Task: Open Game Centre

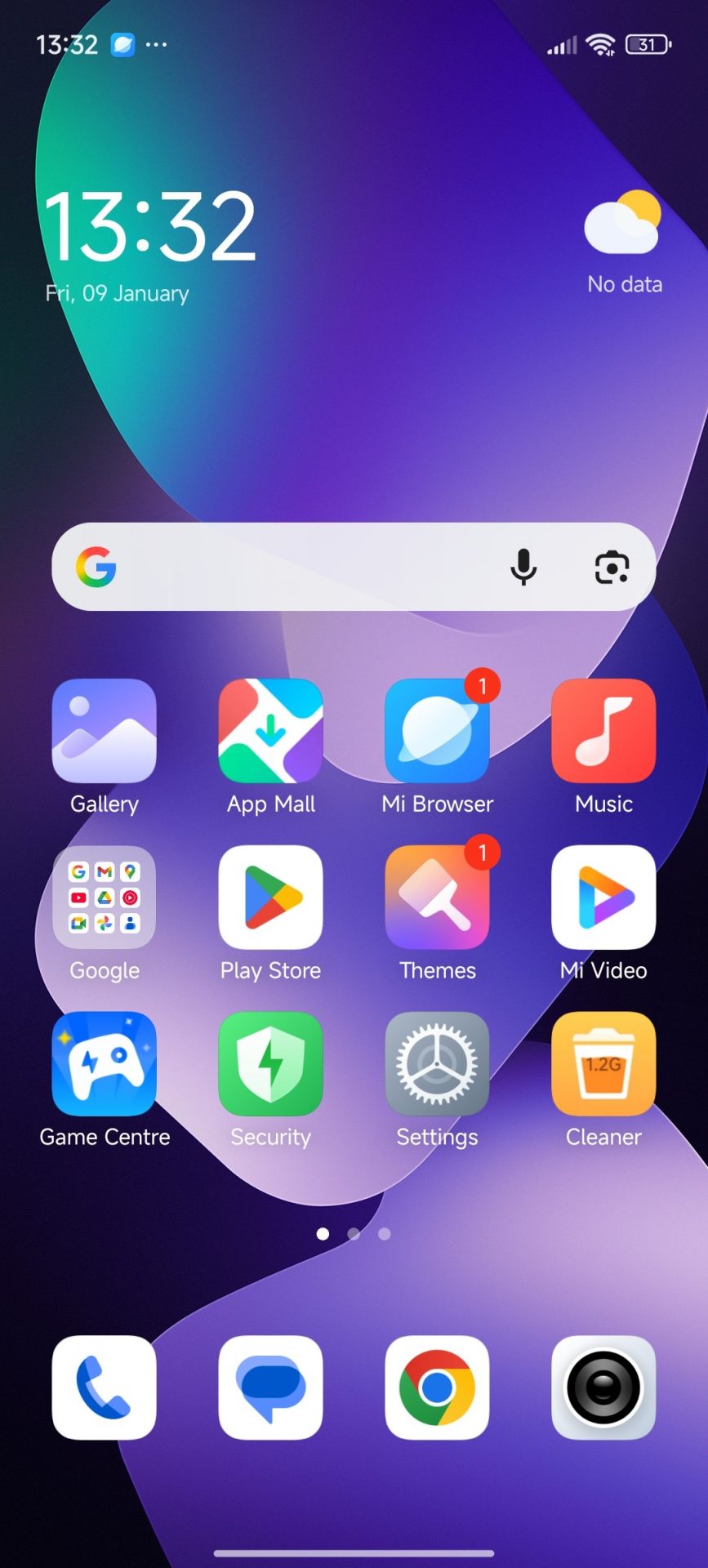Action: point(104,1064)
